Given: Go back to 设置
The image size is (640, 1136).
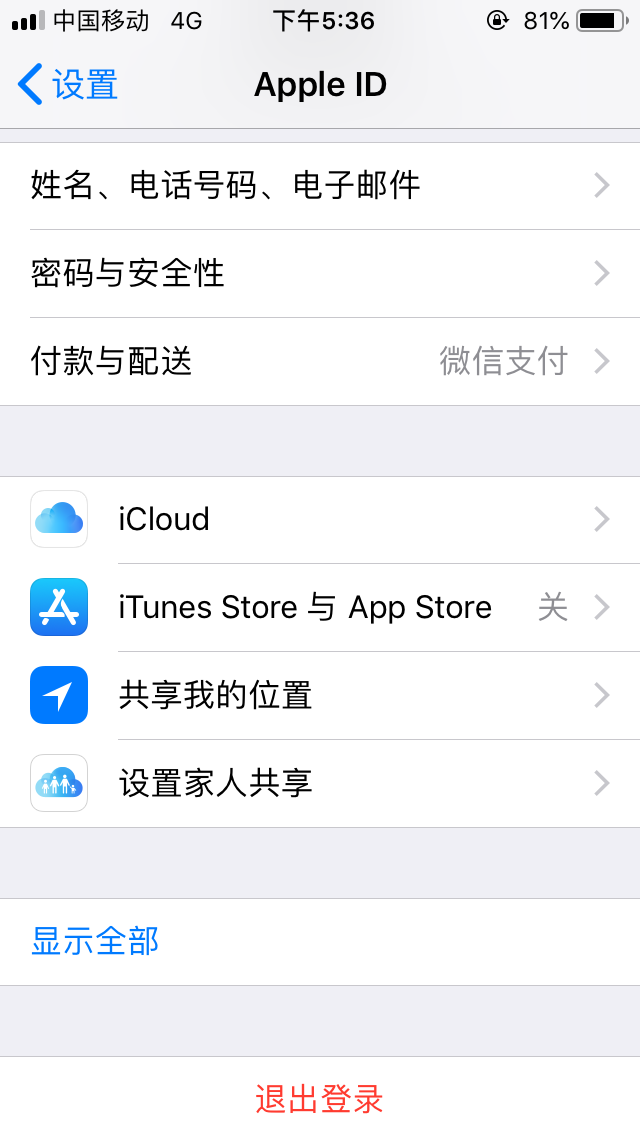Looking at the screenshot, I should coord(68,85).
